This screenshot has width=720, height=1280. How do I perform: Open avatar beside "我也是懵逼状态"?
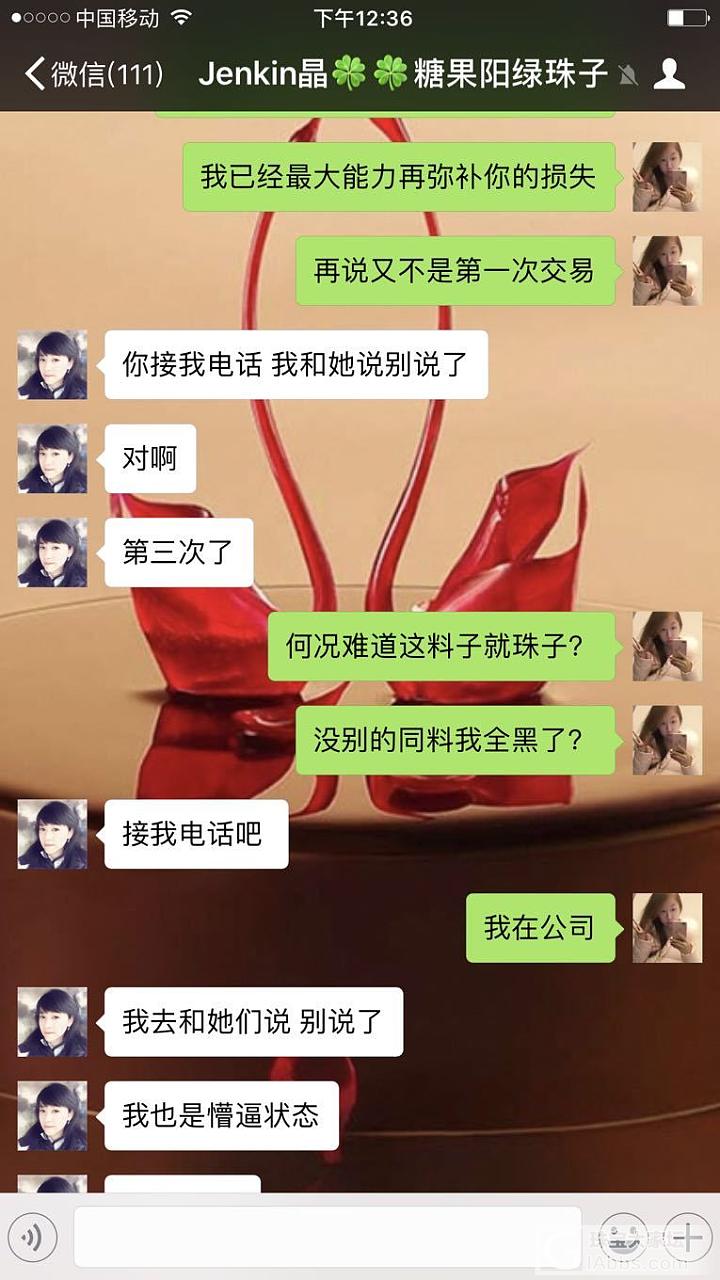52,1115
